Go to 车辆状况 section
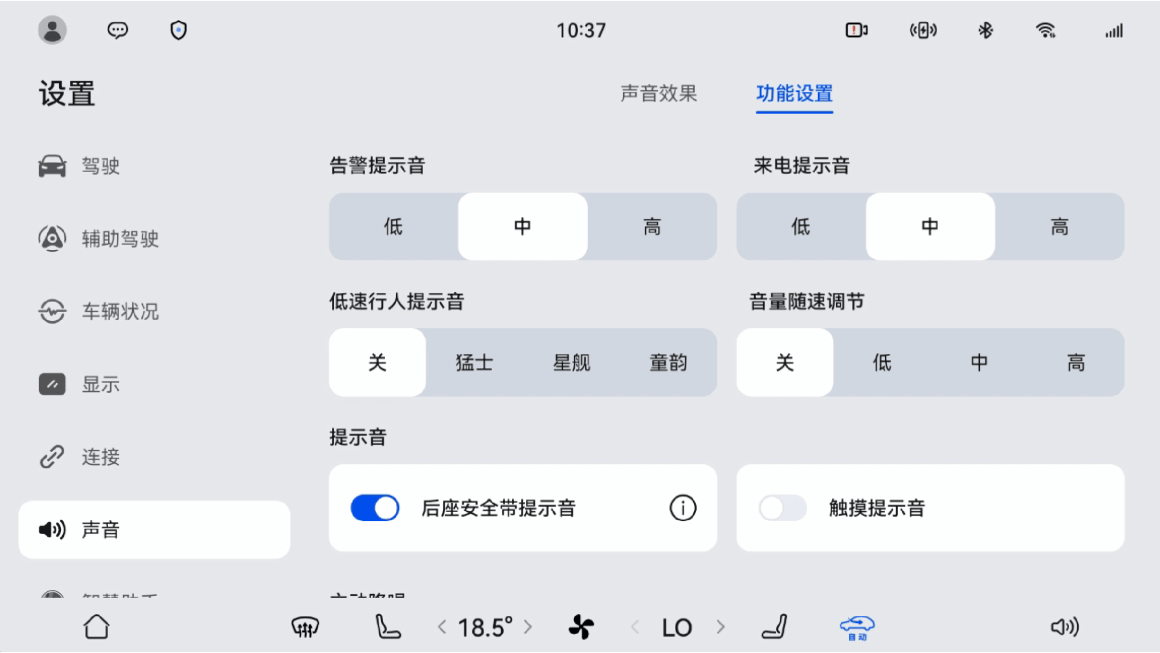This screenshot has width=1160, height=653. tap(120, 312)
